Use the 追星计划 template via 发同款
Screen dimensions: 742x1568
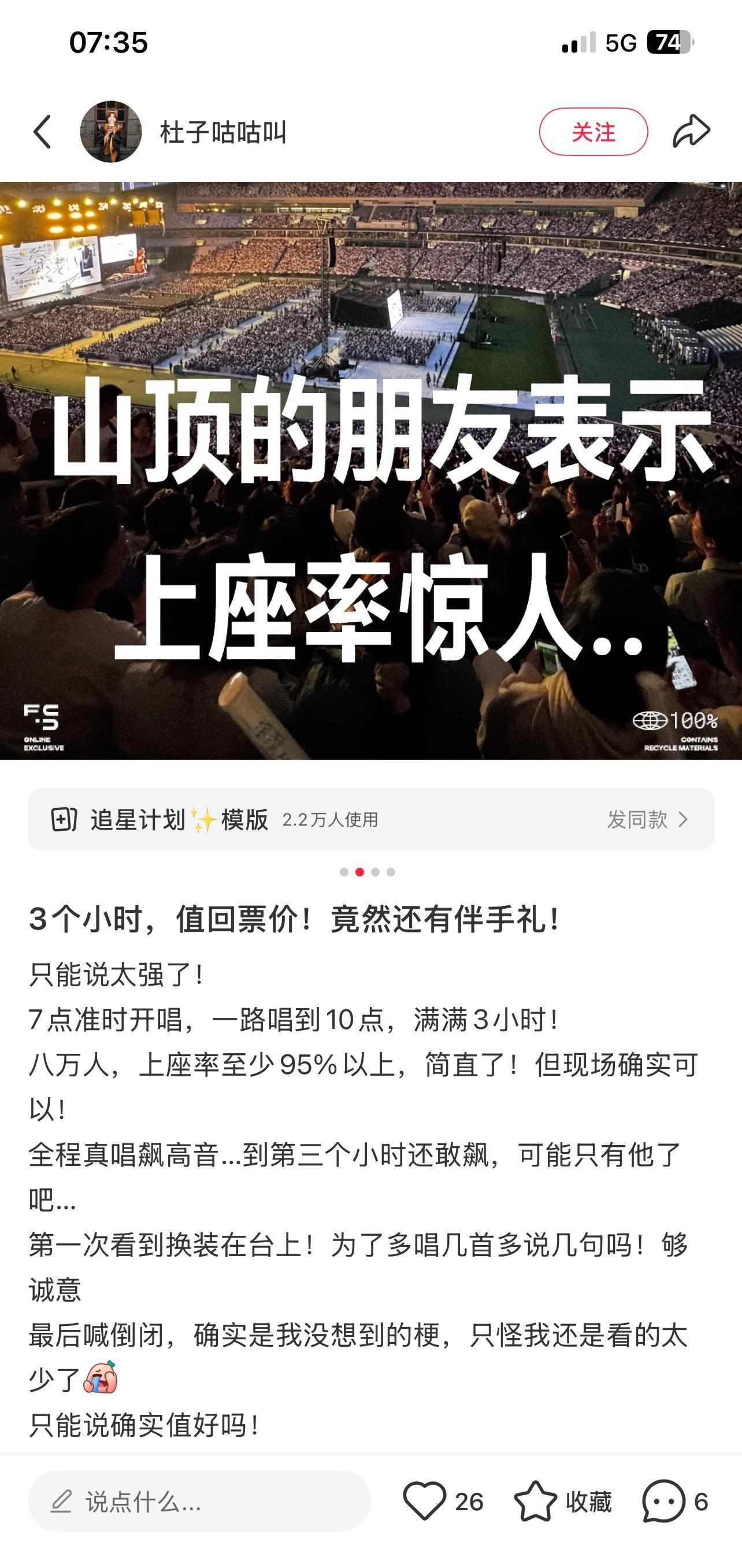[648, 819]
